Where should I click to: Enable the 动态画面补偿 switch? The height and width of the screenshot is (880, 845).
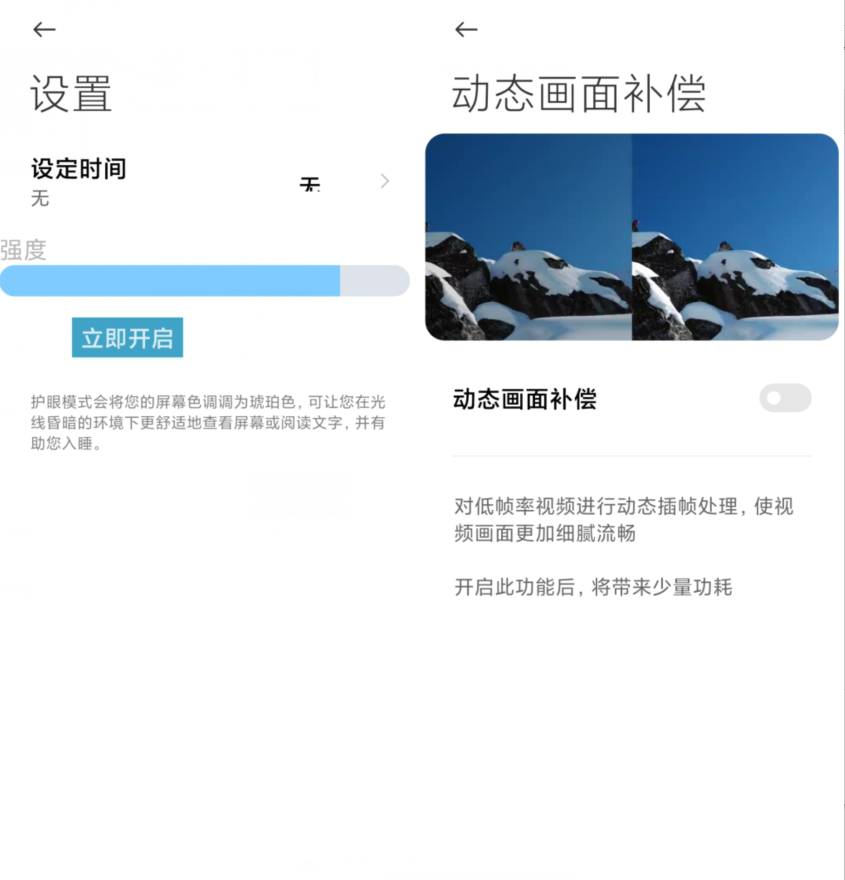click(784, 399)
